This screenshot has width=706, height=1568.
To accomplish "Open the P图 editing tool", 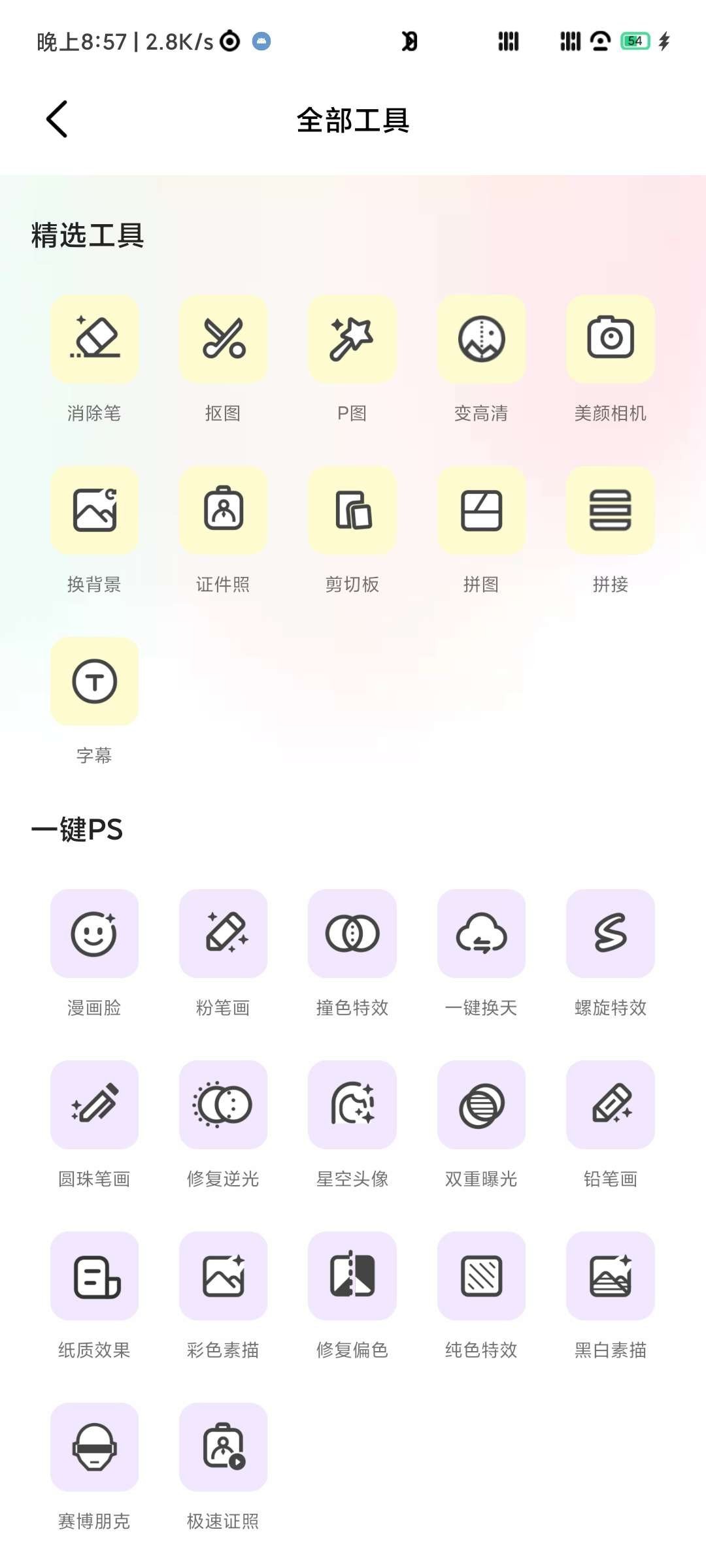I will (352, 339).
